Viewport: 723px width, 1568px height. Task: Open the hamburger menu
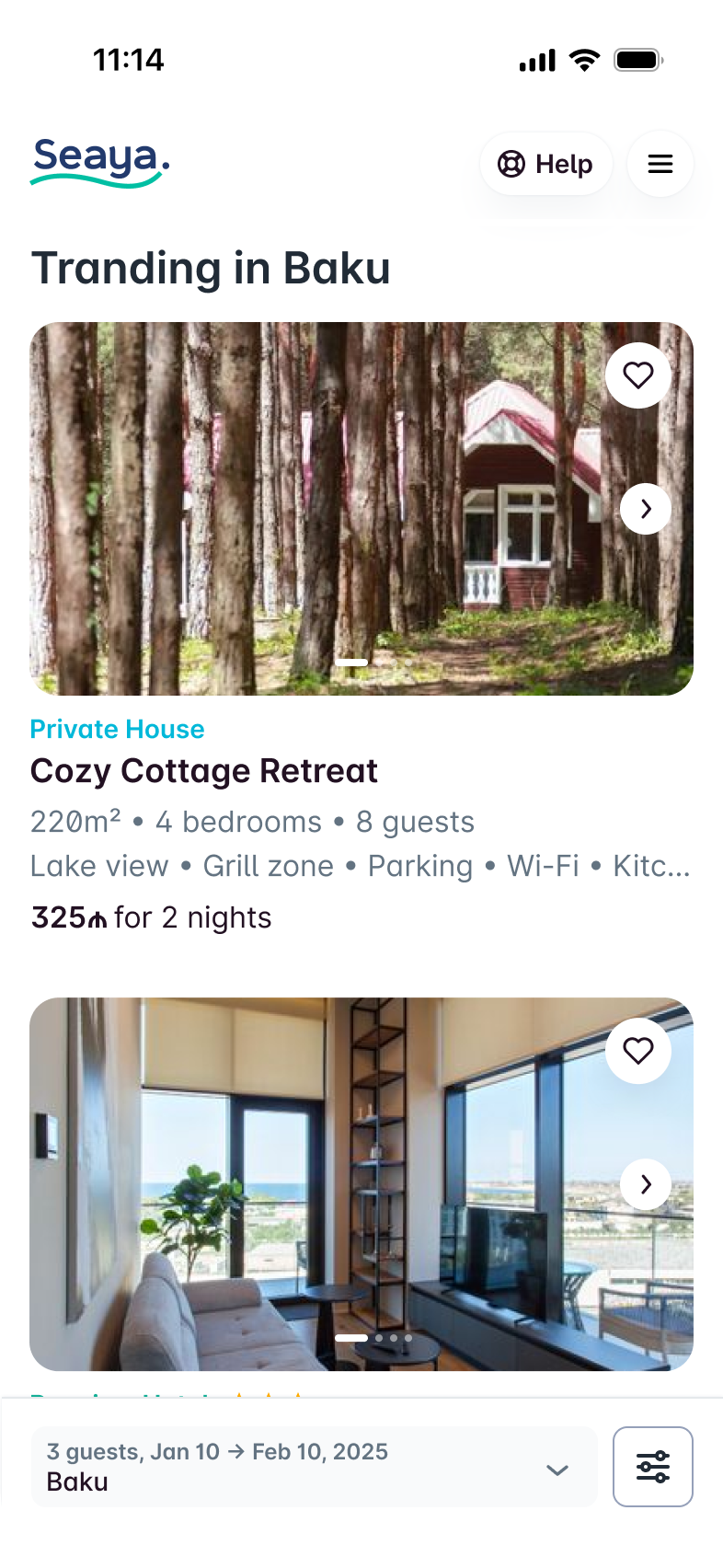[x=660, y=164]
